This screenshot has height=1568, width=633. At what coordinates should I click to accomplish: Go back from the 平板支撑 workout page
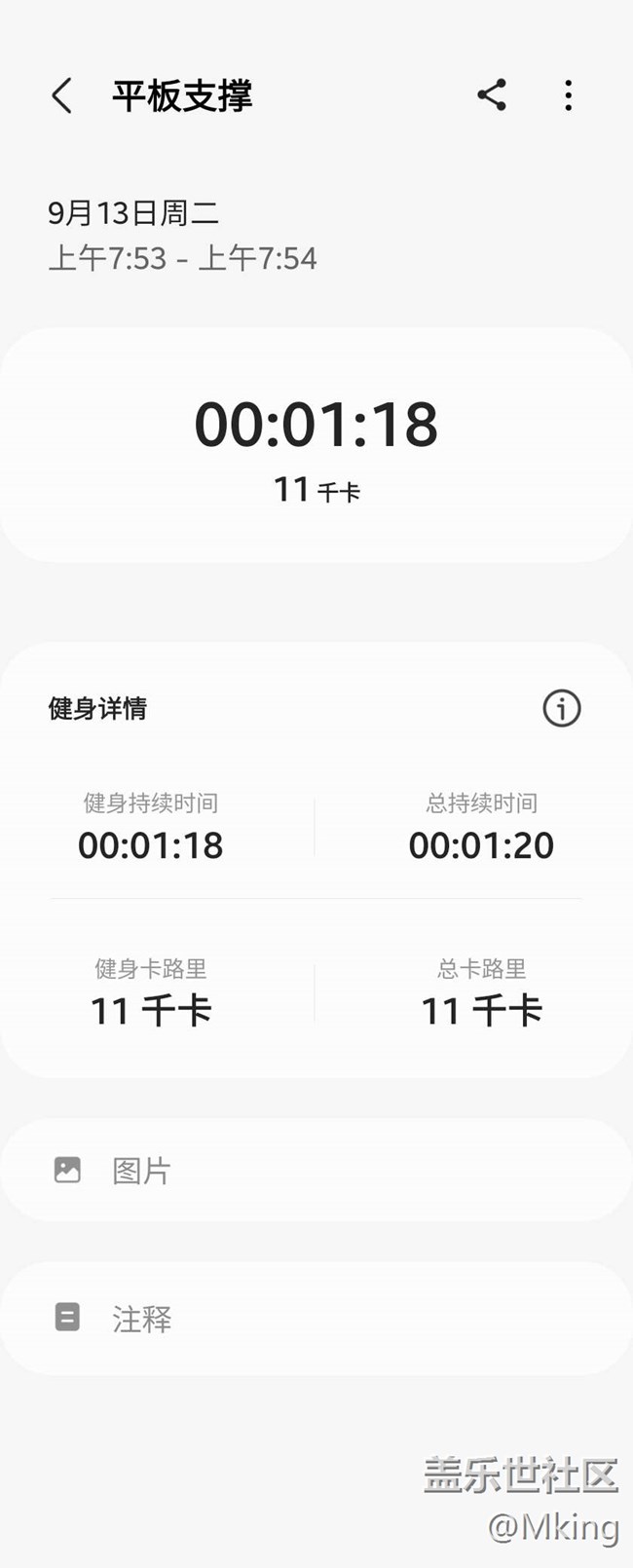pos(61,95)
